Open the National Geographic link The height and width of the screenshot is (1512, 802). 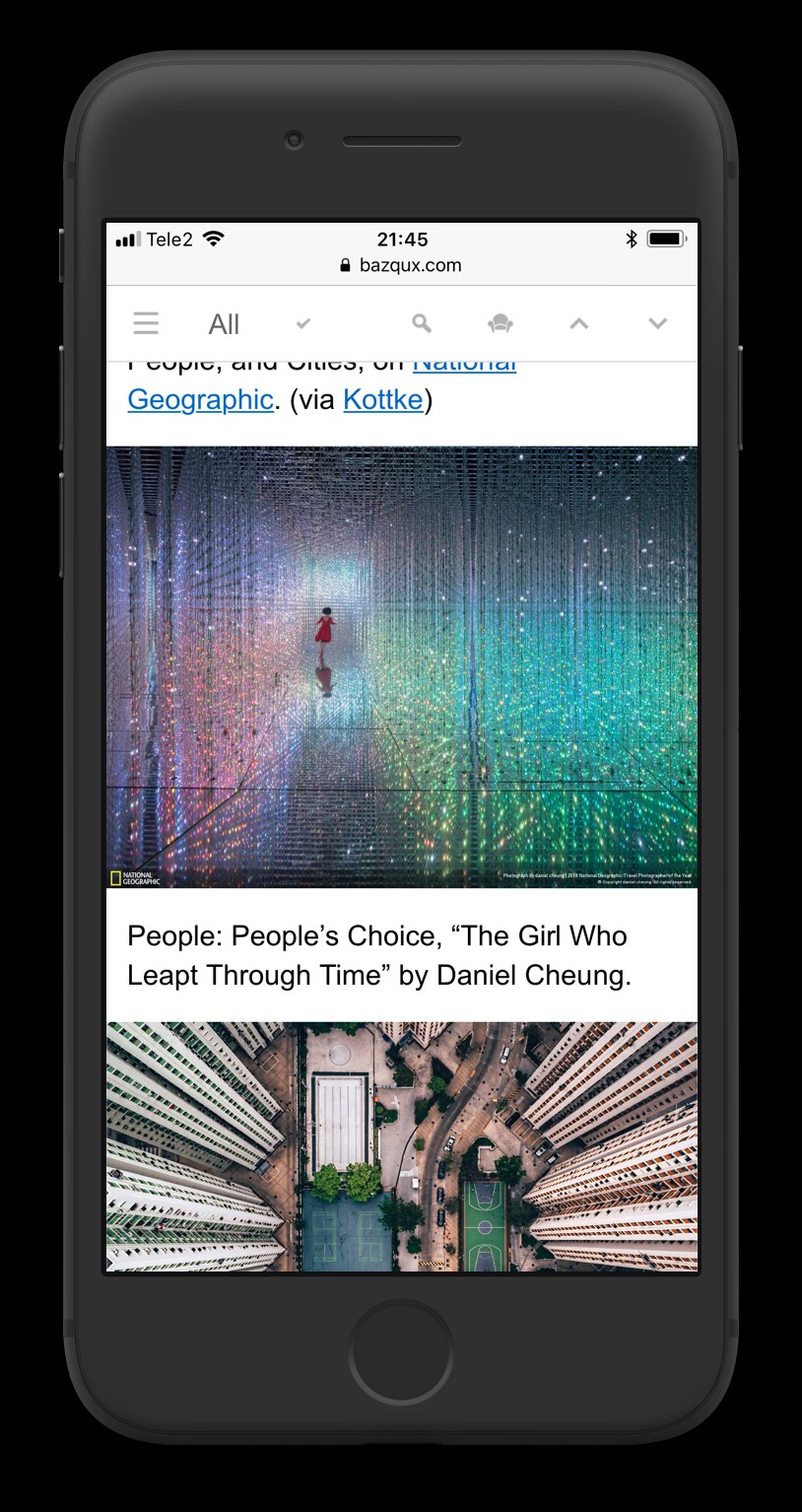201,399
